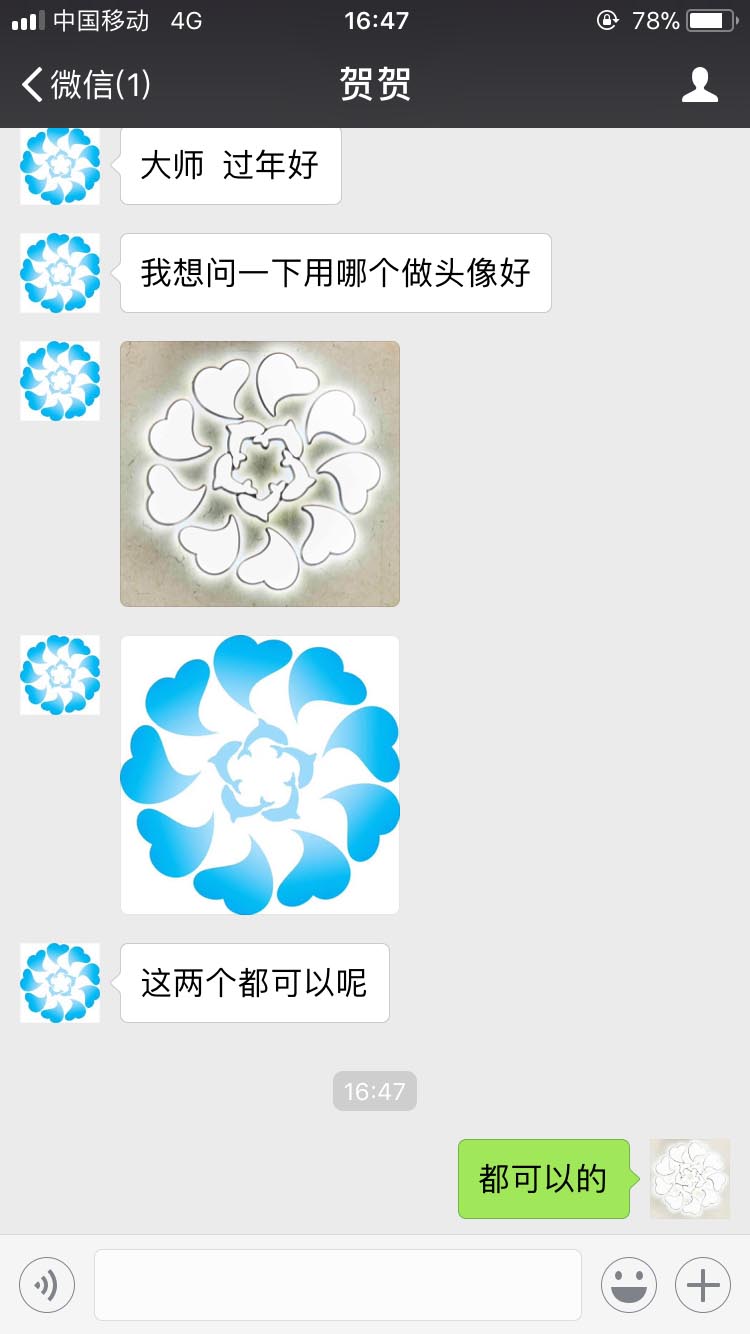Open the plus attachment menu
Image resolution: width=750 pixels, height=1334 pixels.
click(x=703, y=1284)
